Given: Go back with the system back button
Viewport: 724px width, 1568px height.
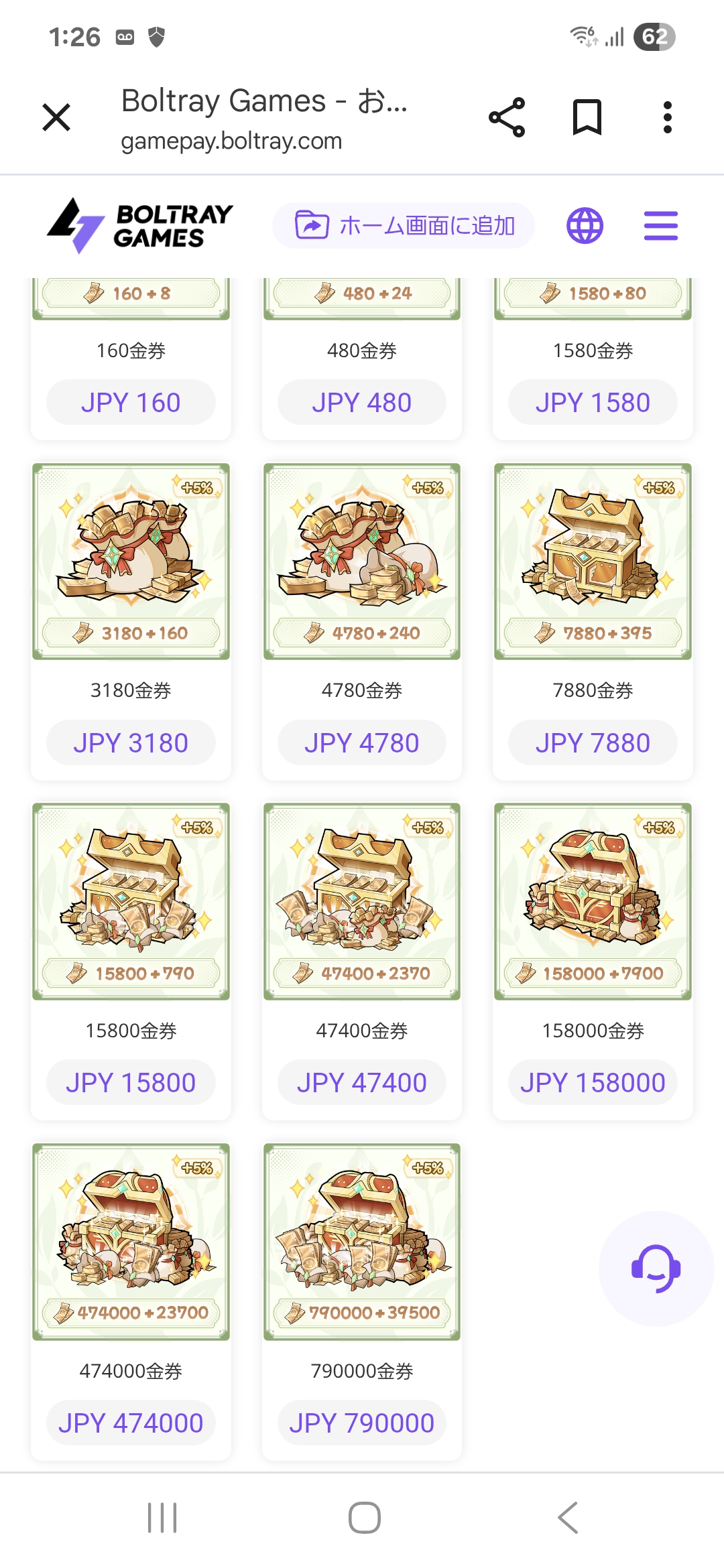Looking at the screenshot, I should click(567, 1518).
